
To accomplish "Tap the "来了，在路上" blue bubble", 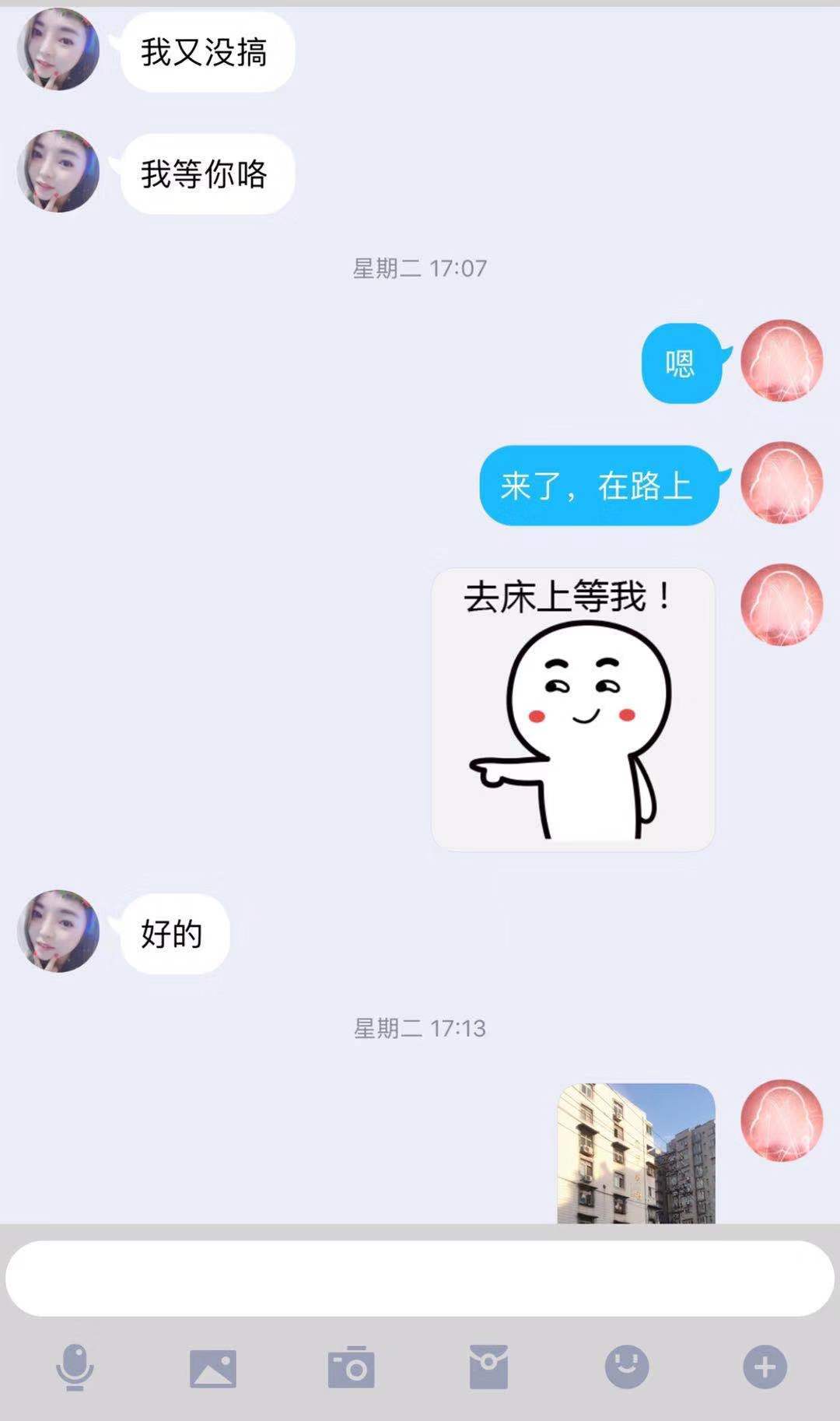I will point(599,486).
